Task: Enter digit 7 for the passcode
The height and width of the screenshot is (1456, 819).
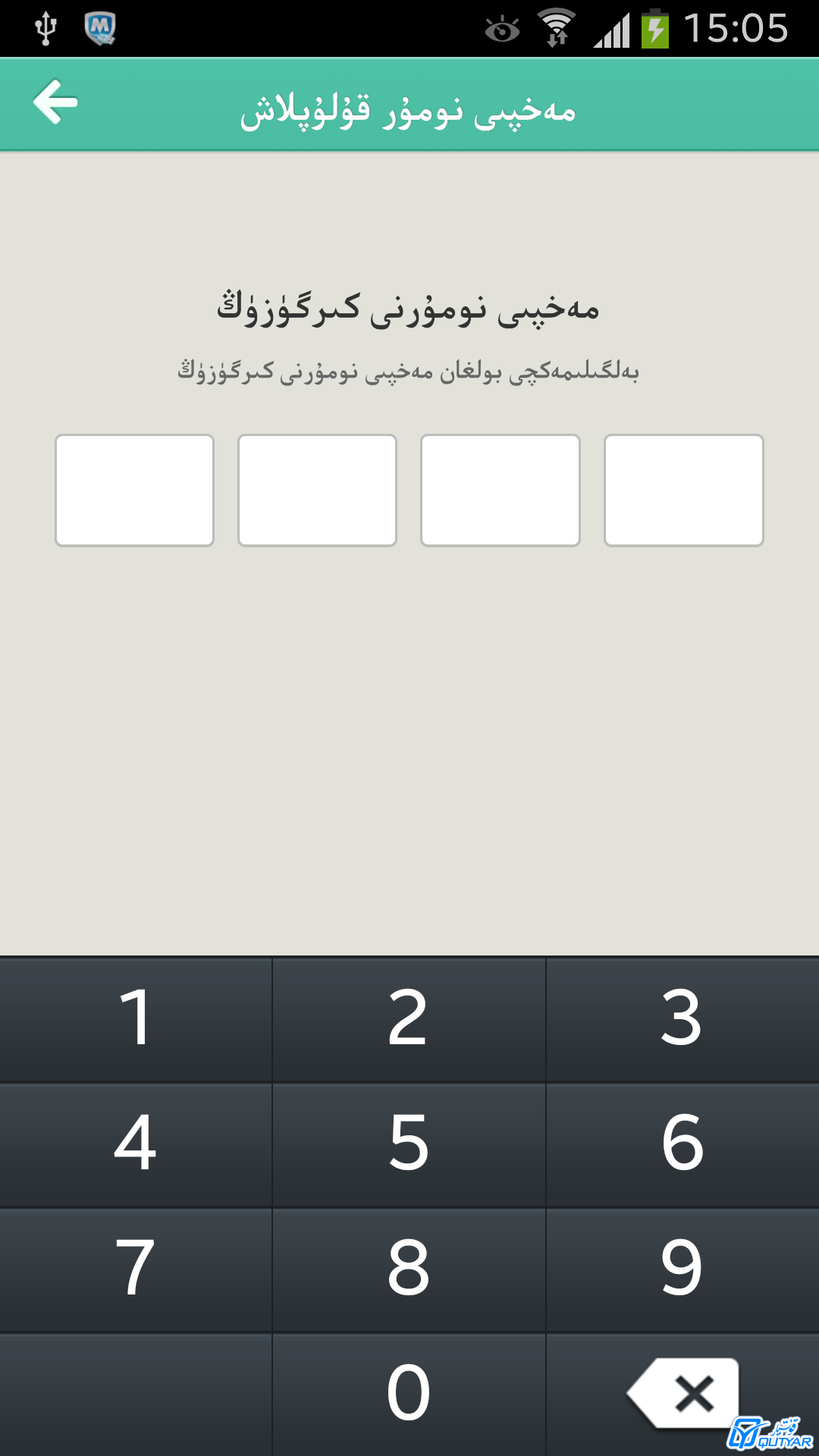Action: coord(136,1269)
